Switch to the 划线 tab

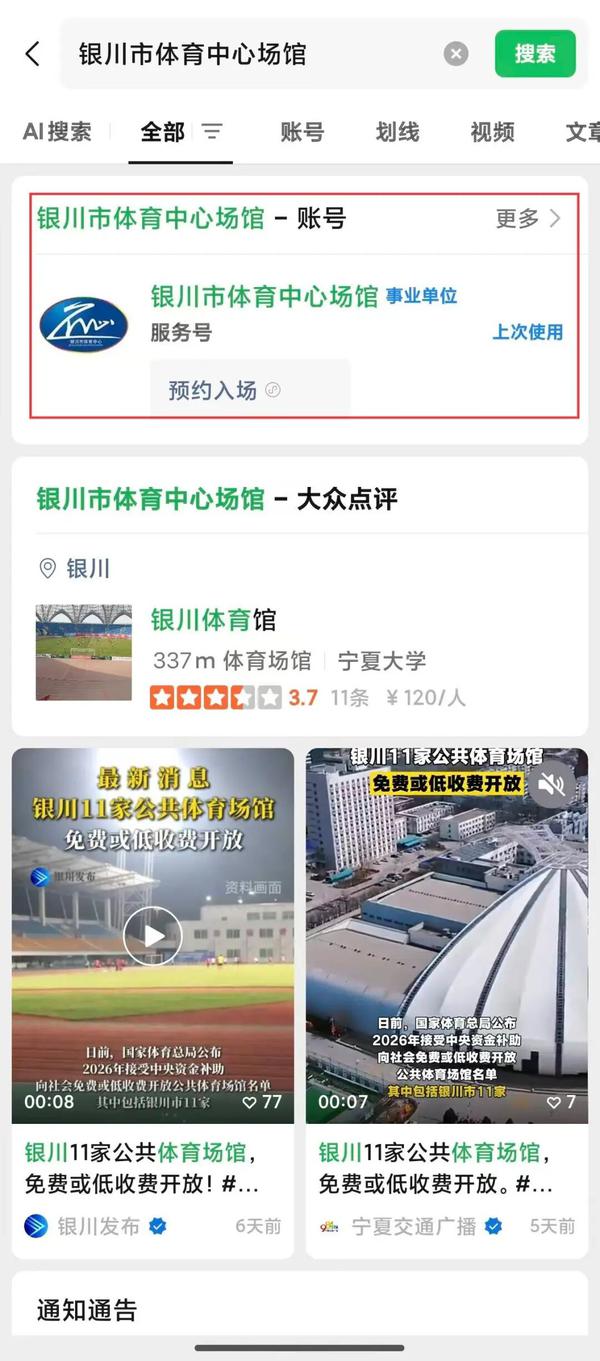pyautogui.click(x=397, y=132)
